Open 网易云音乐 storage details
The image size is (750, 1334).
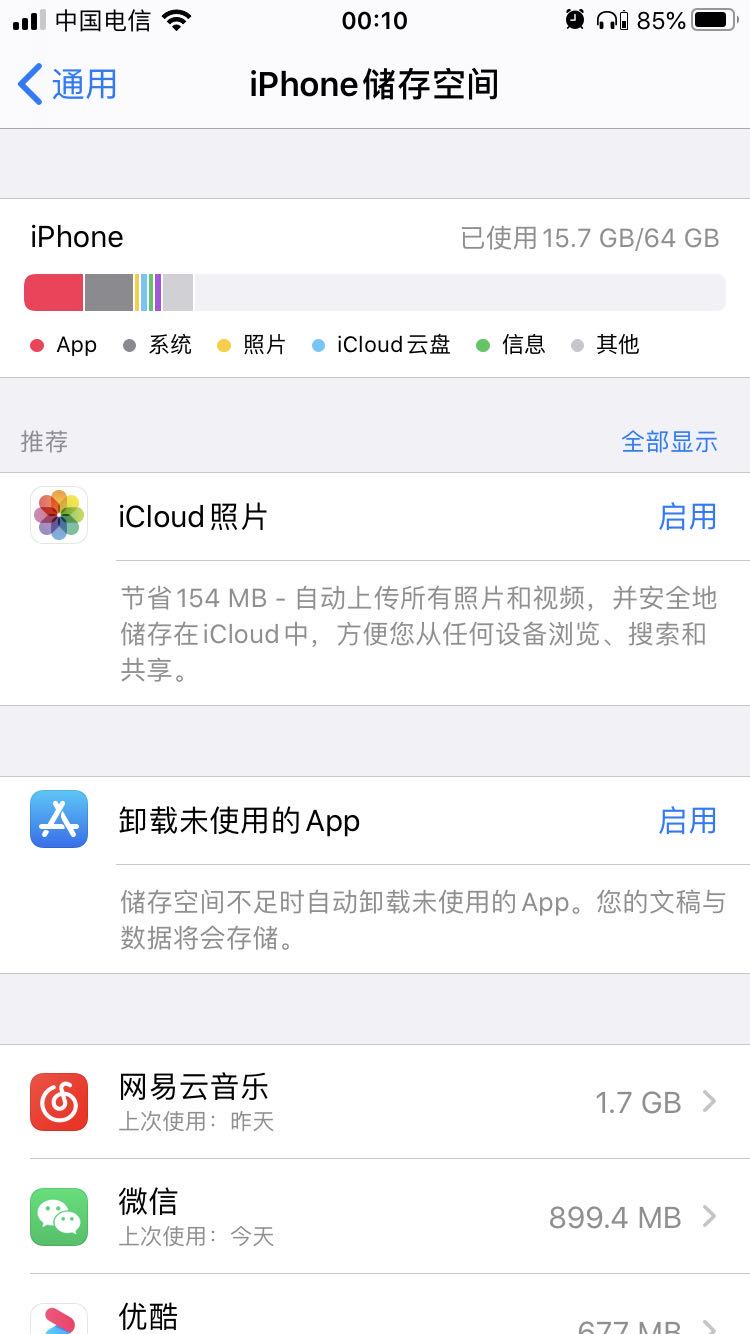[x=375, y=1102]
